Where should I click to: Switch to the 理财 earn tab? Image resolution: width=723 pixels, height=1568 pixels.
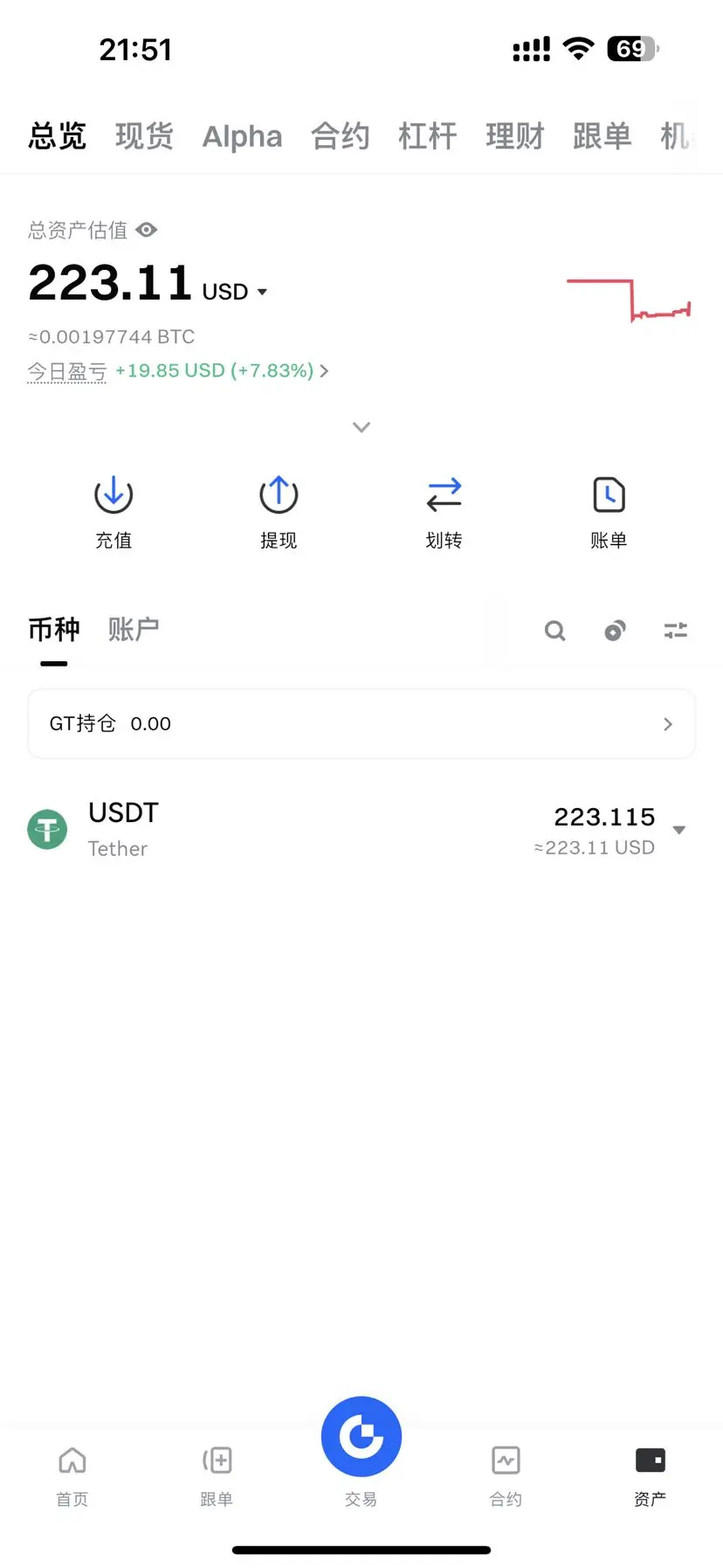514,136
